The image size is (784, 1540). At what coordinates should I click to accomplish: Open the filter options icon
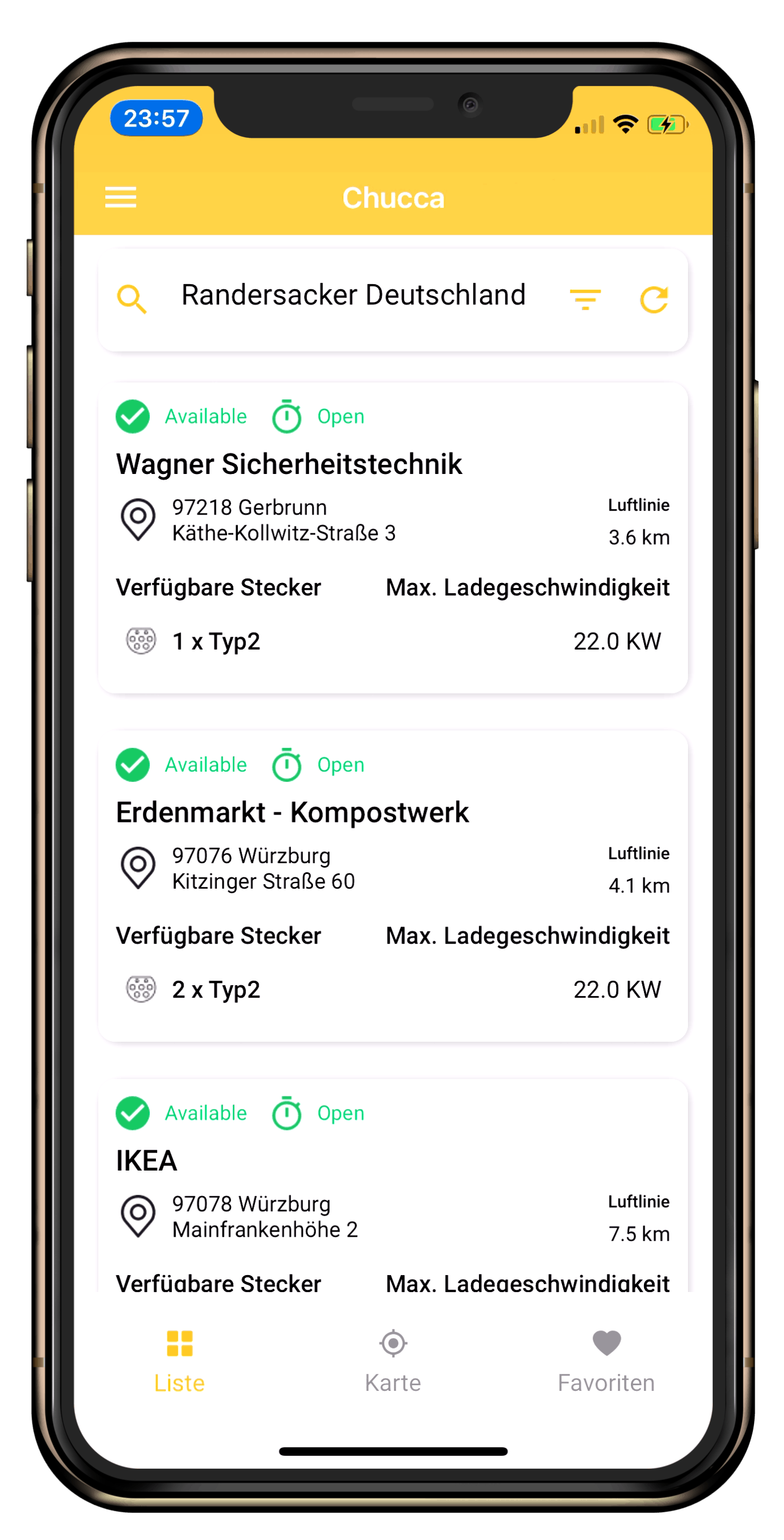coord(585,299)
